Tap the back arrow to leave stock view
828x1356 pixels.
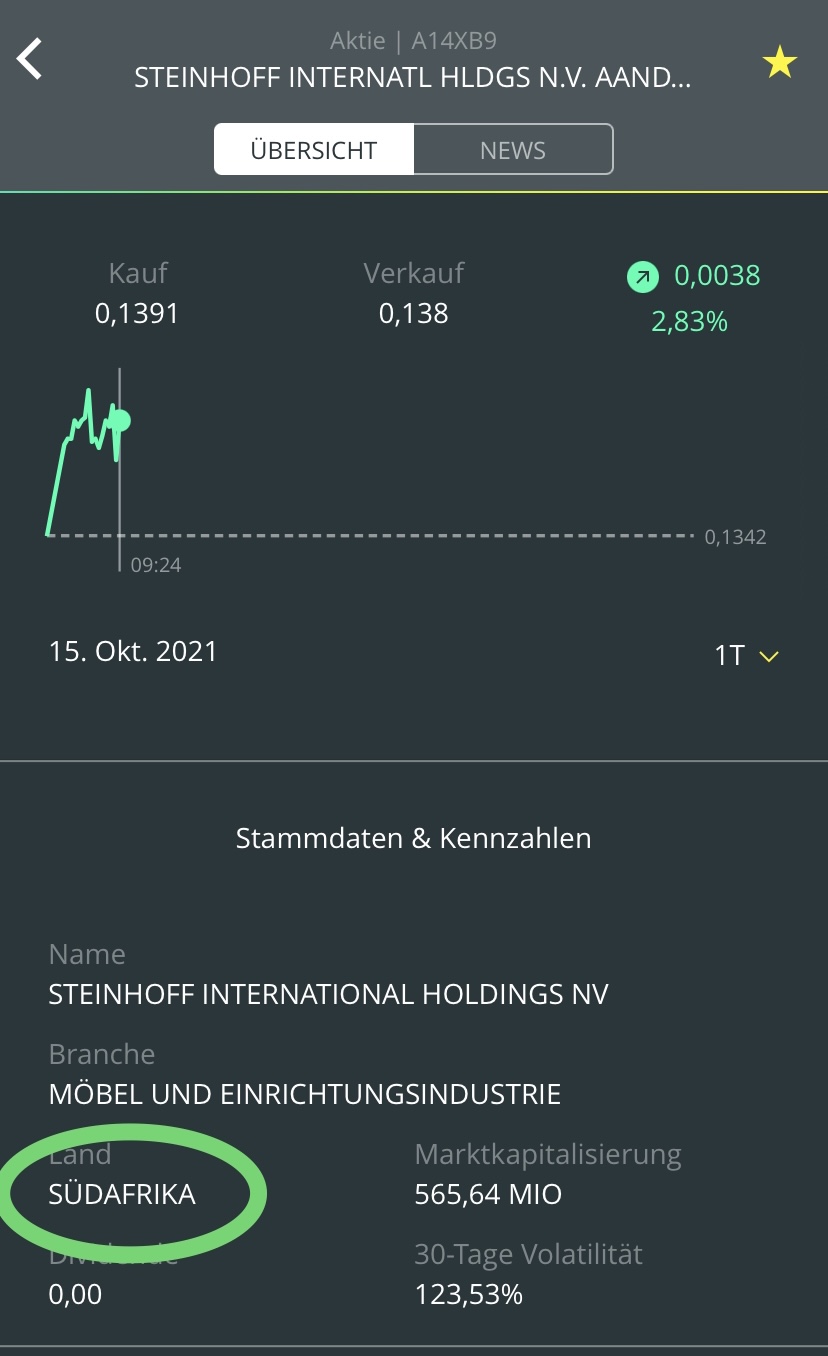[x=30, y=58]
